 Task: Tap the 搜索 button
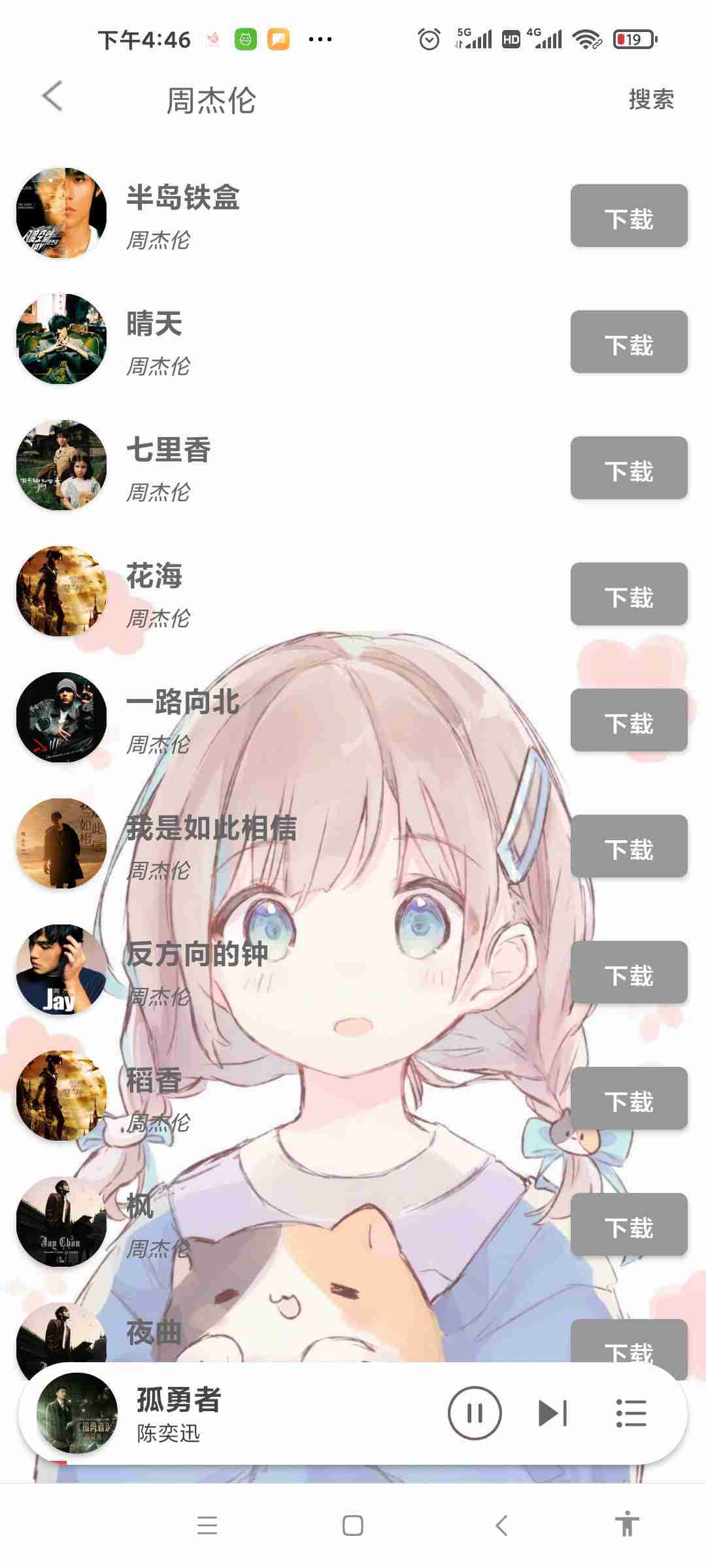[650, 99]
